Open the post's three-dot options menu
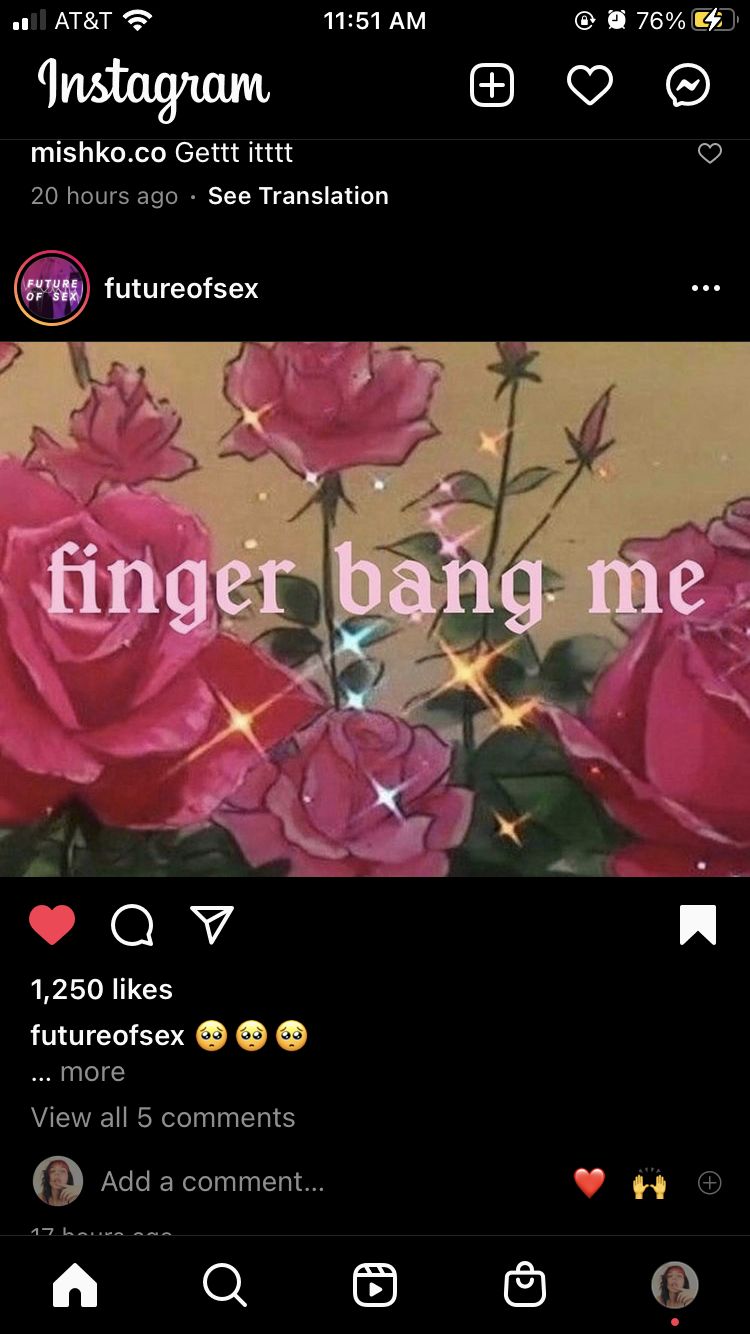This screenshot has width=750, height=1334. coord(705,288)
